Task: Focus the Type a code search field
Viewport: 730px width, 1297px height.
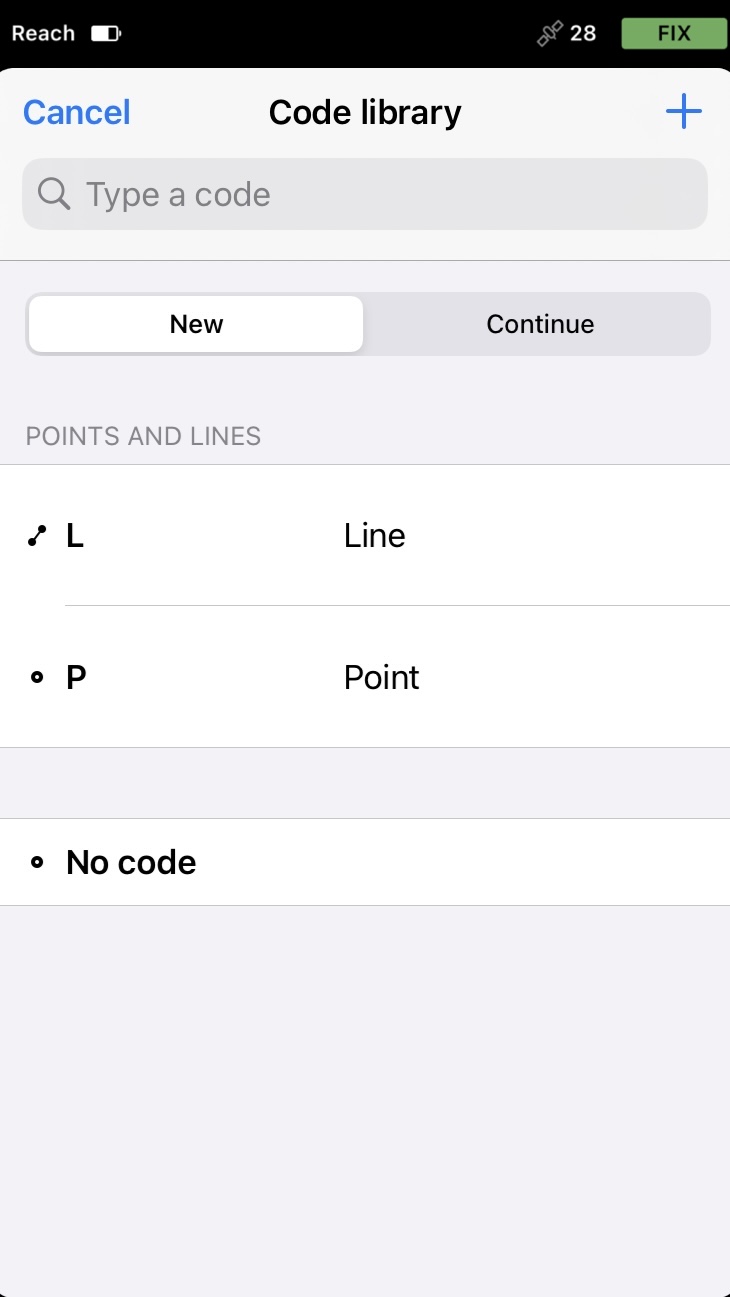Action: pyautogui.click(x=365, y=194)
